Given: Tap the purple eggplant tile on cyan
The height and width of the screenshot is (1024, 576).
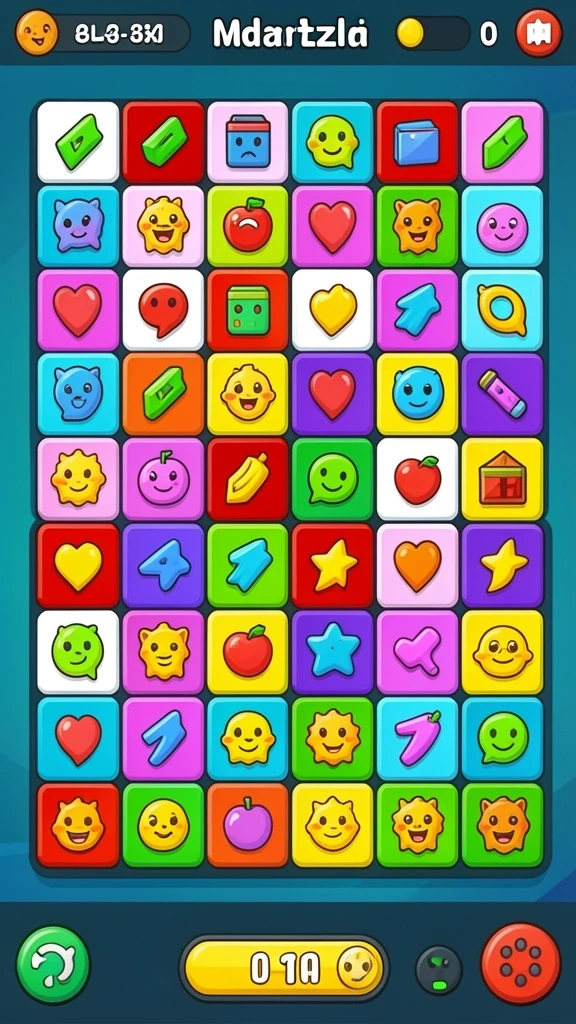Looking at the screenshot, I should tap(417, 739).
